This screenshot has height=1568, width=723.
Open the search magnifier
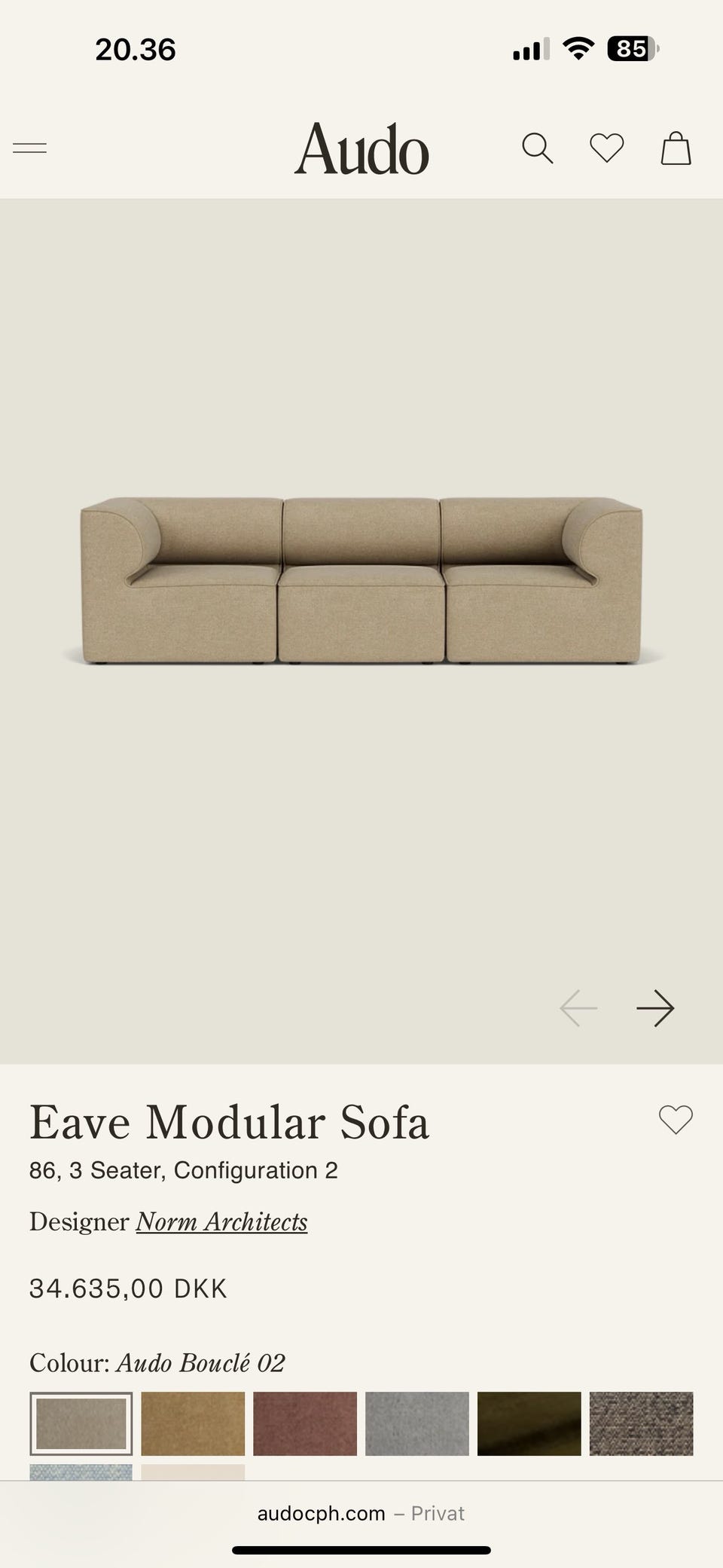(x=538, y=148)
